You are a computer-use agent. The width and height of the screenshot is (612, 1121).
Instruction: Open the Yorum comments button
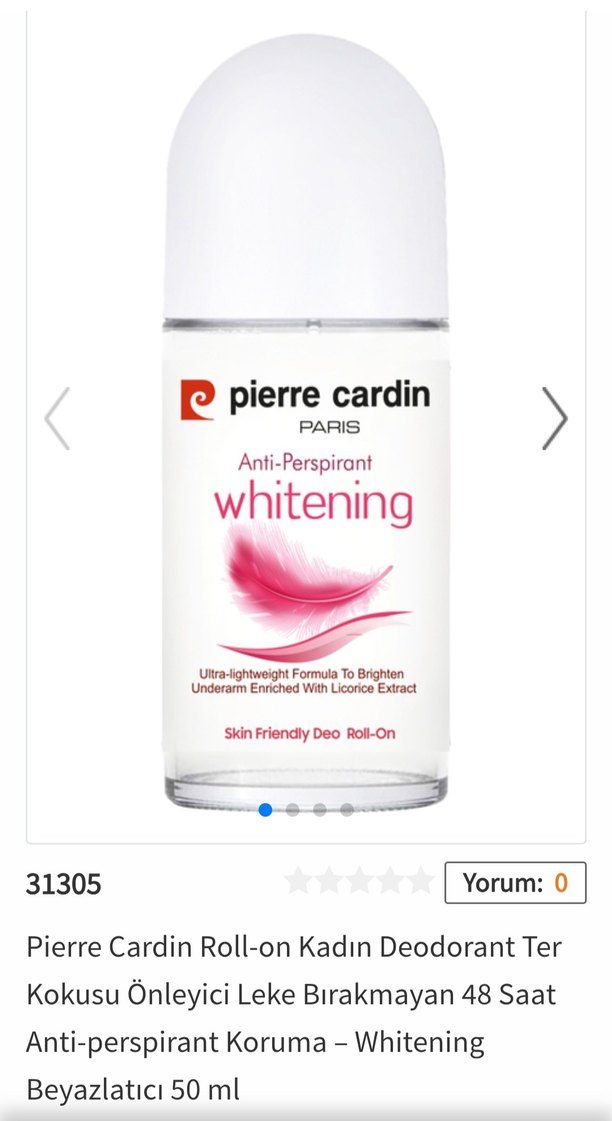point(515,883)
